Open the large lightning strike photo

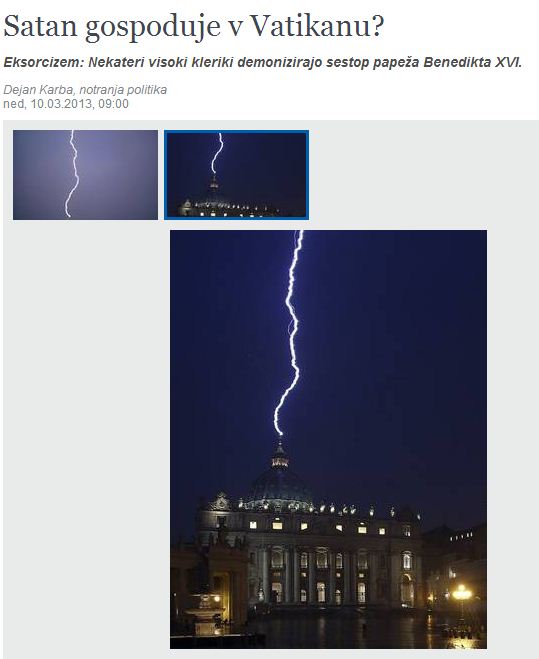[x=328, y=439]
